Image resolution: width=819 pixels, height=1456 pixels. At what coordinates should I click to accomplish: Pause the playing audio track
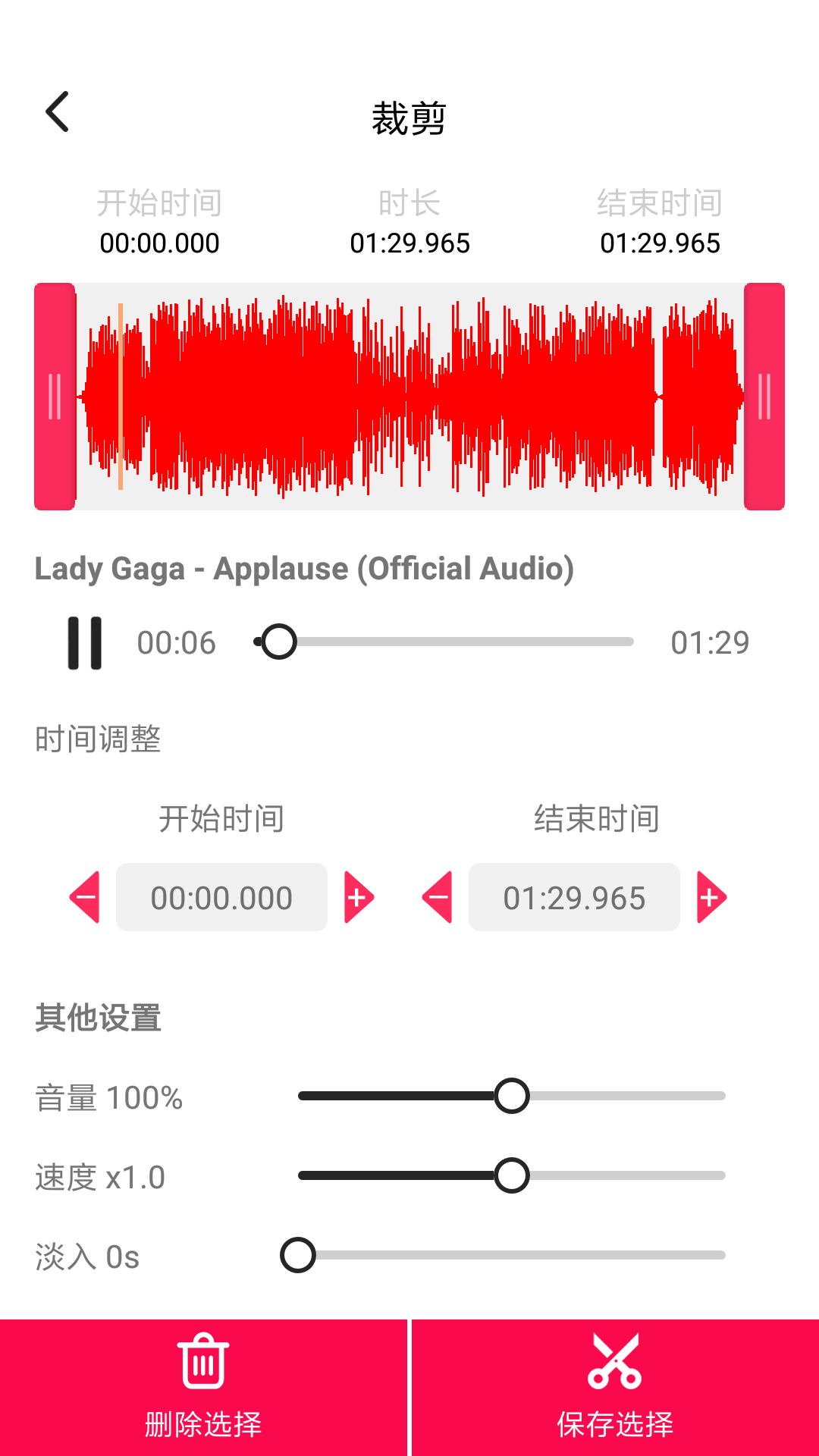tap(83, 641)
